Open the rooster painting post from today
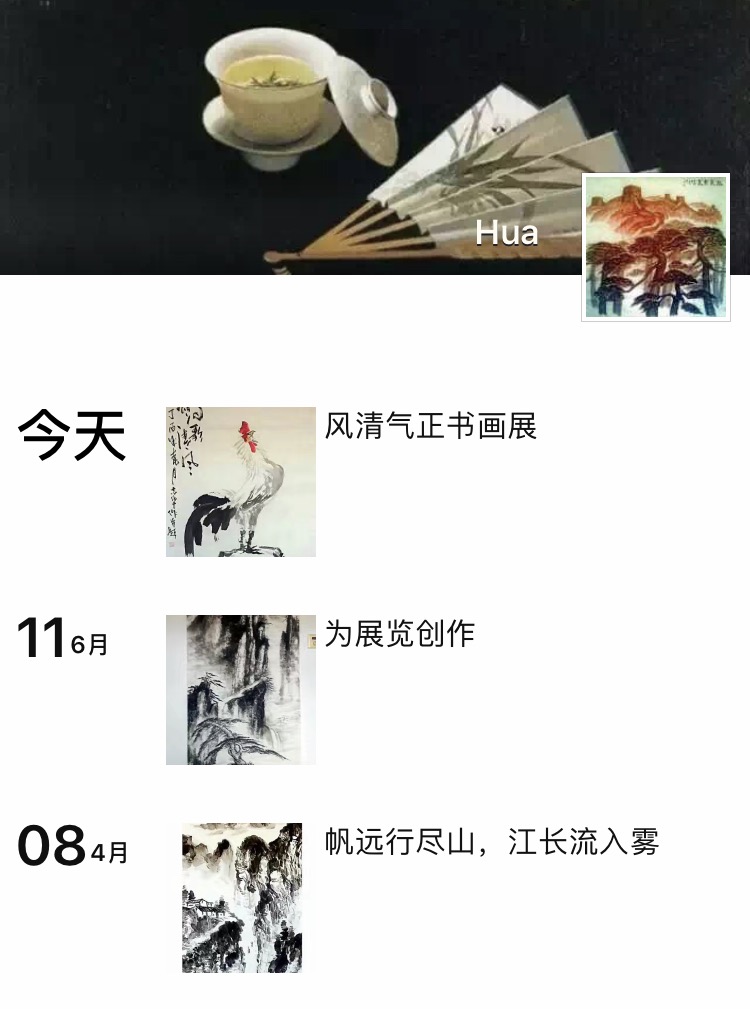The height and width of the screenshot is (1009, 750). tap(240, 481)
